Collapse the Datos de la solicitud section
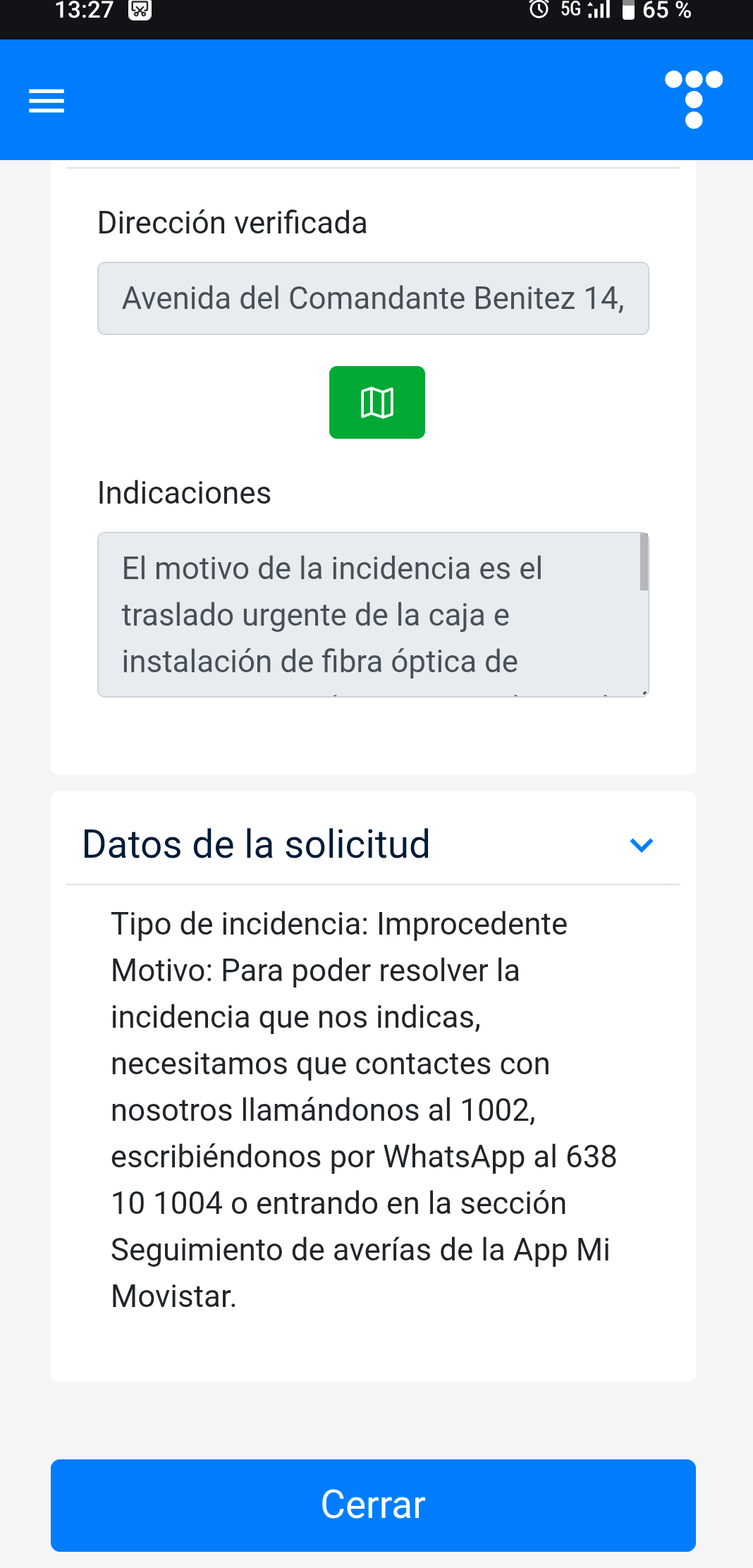The width and height of the screenshot is (753, 1568). click(x=641, y=844)
